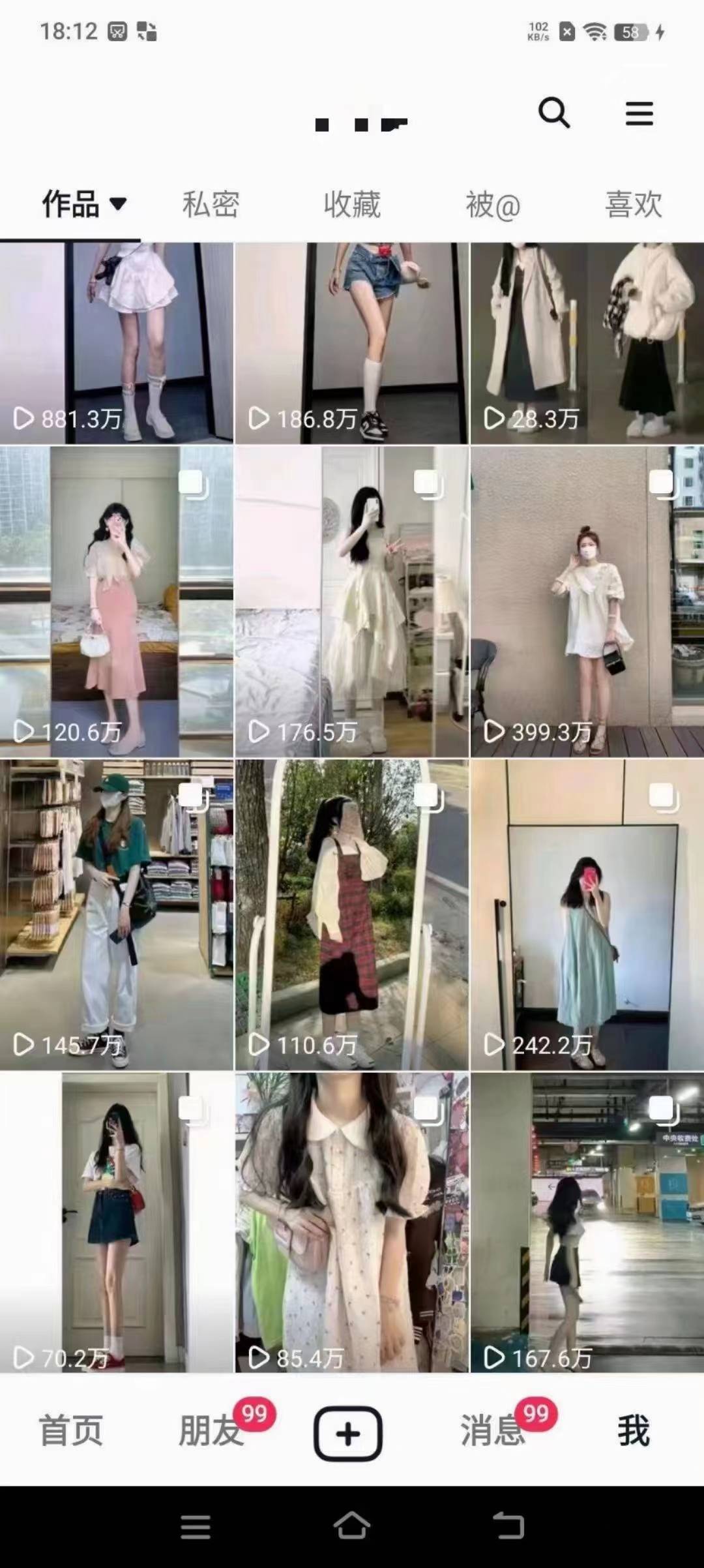Open the post with 85.4万 plays

[351, 1222]
